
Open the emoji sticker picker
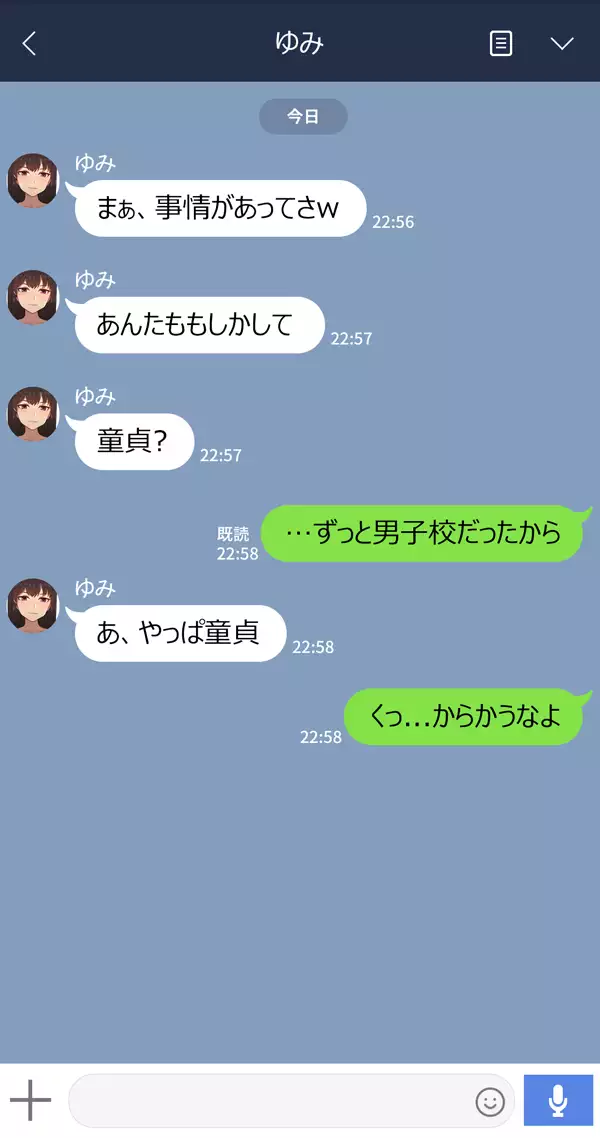490,1101
